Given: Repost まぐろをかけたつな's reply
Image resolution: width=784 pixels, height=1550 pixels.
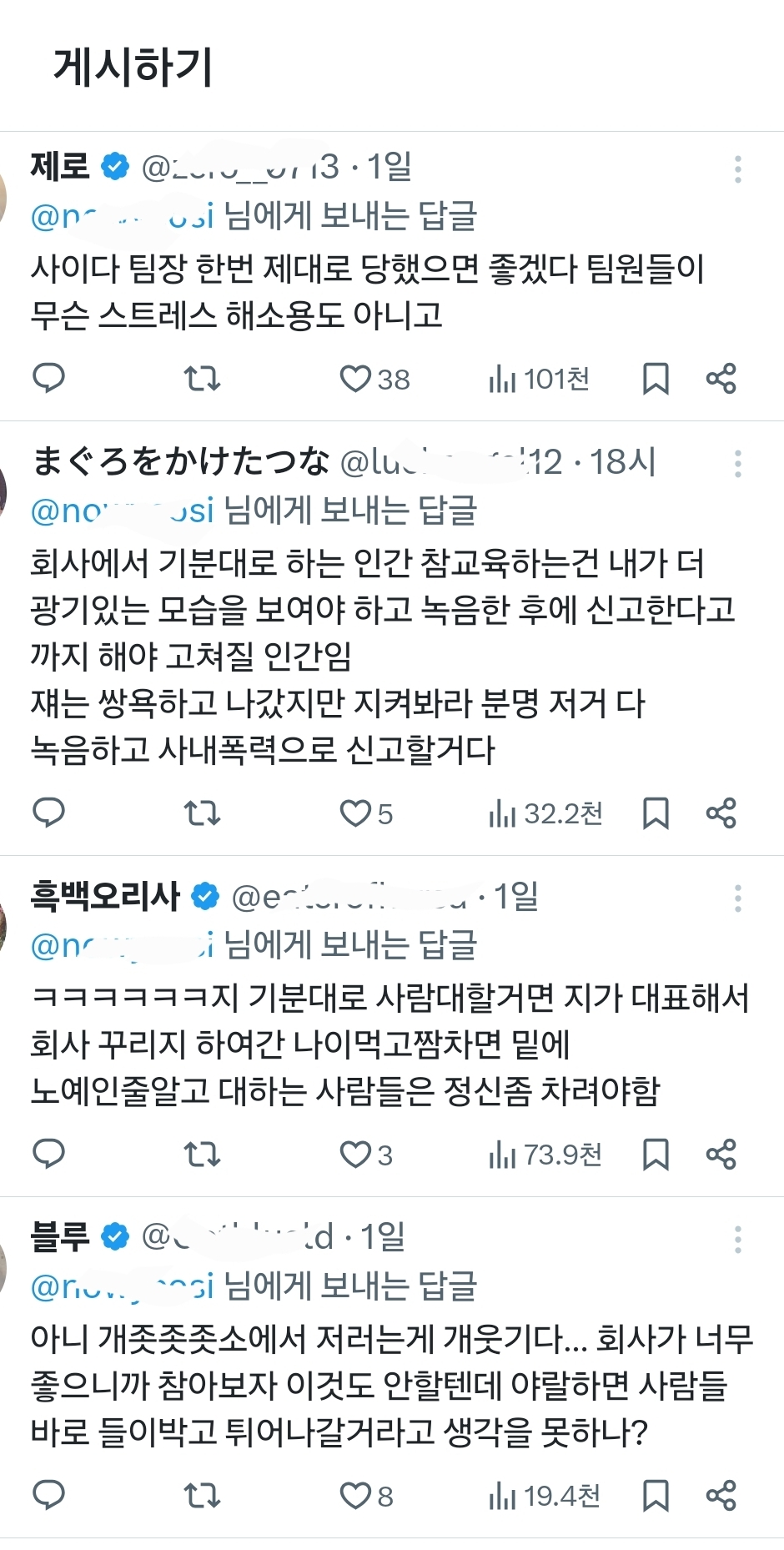Looking at the screenshot, I should [x=202, y=813].
